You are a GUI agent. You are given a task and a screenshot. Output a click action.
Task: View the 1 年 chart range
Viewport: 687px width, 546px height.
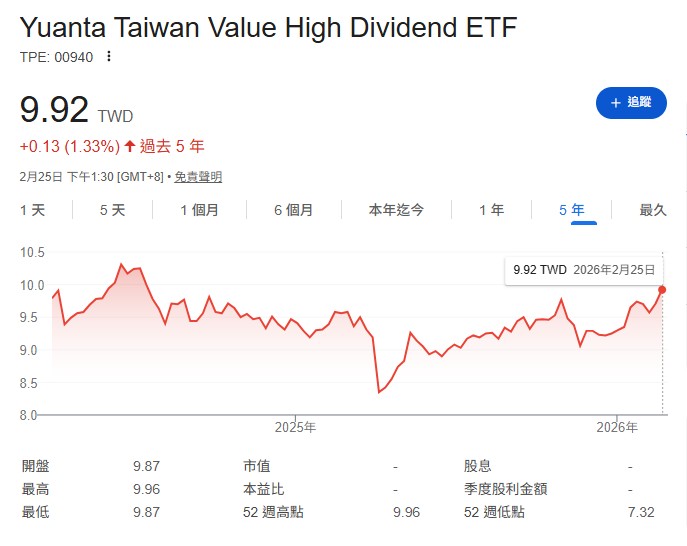click(x=491, y=210)
